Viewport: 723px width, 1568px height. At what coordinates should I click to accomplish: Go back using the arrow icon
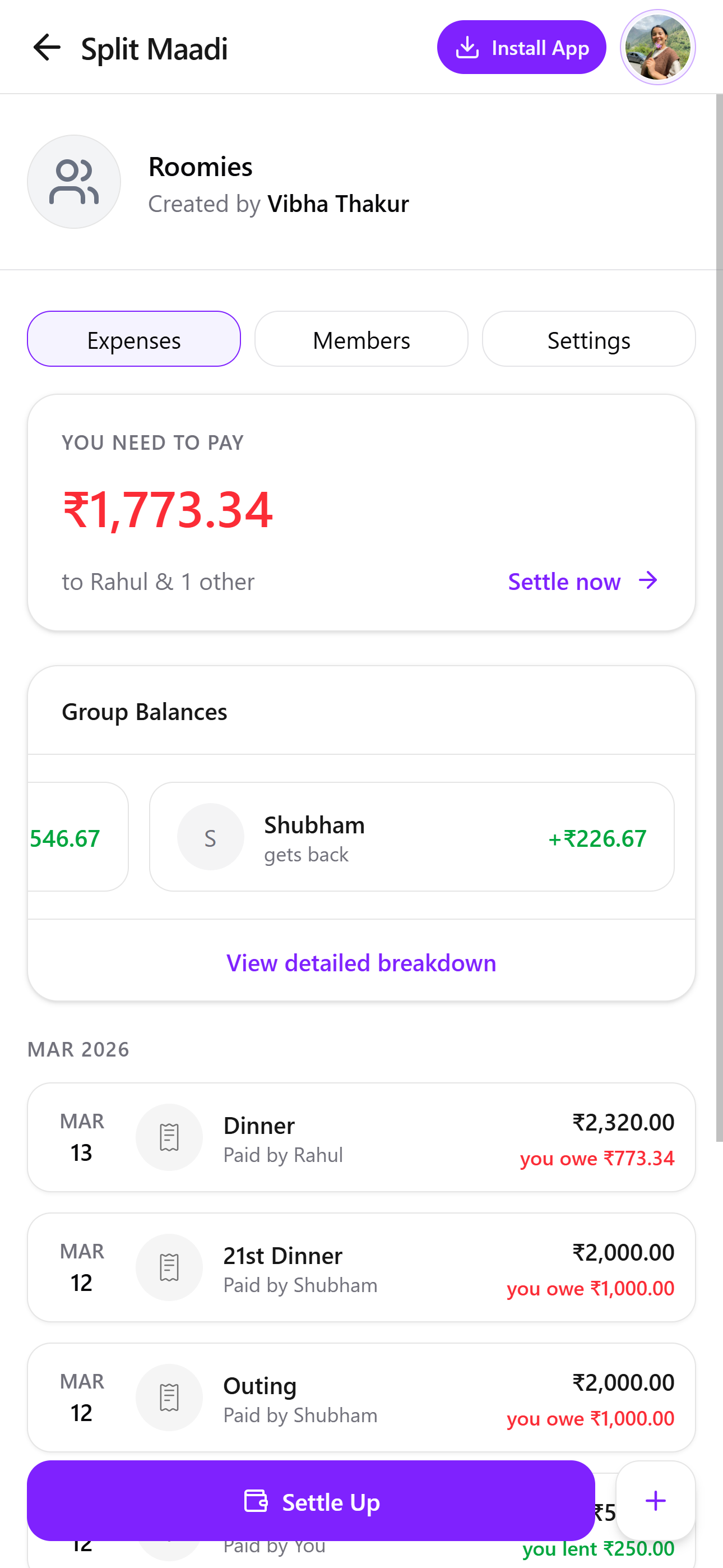pyautogui.click(x=47, y=48)
